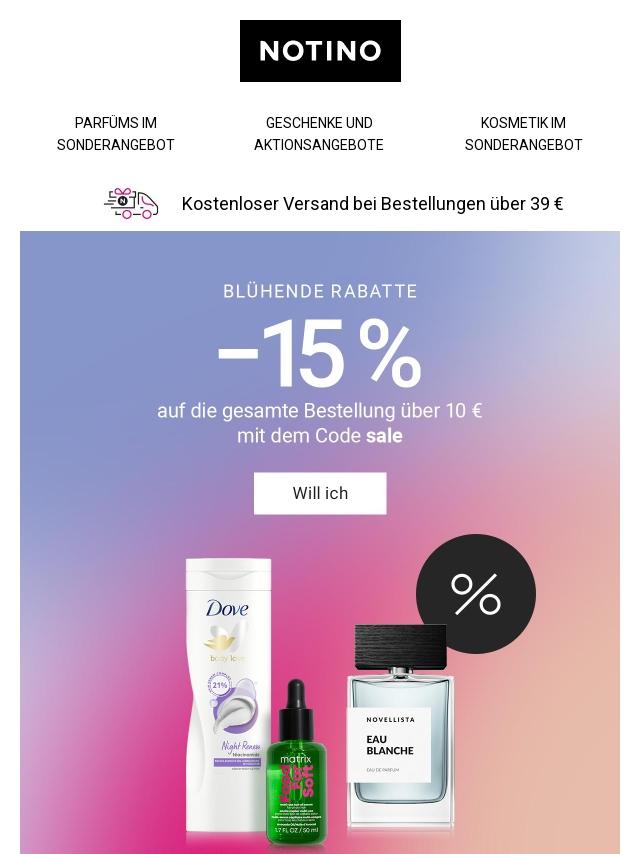Open Parfüms im Sonderangebot link
This screenshot has width=640, height=854.
[x=116, y=134]
